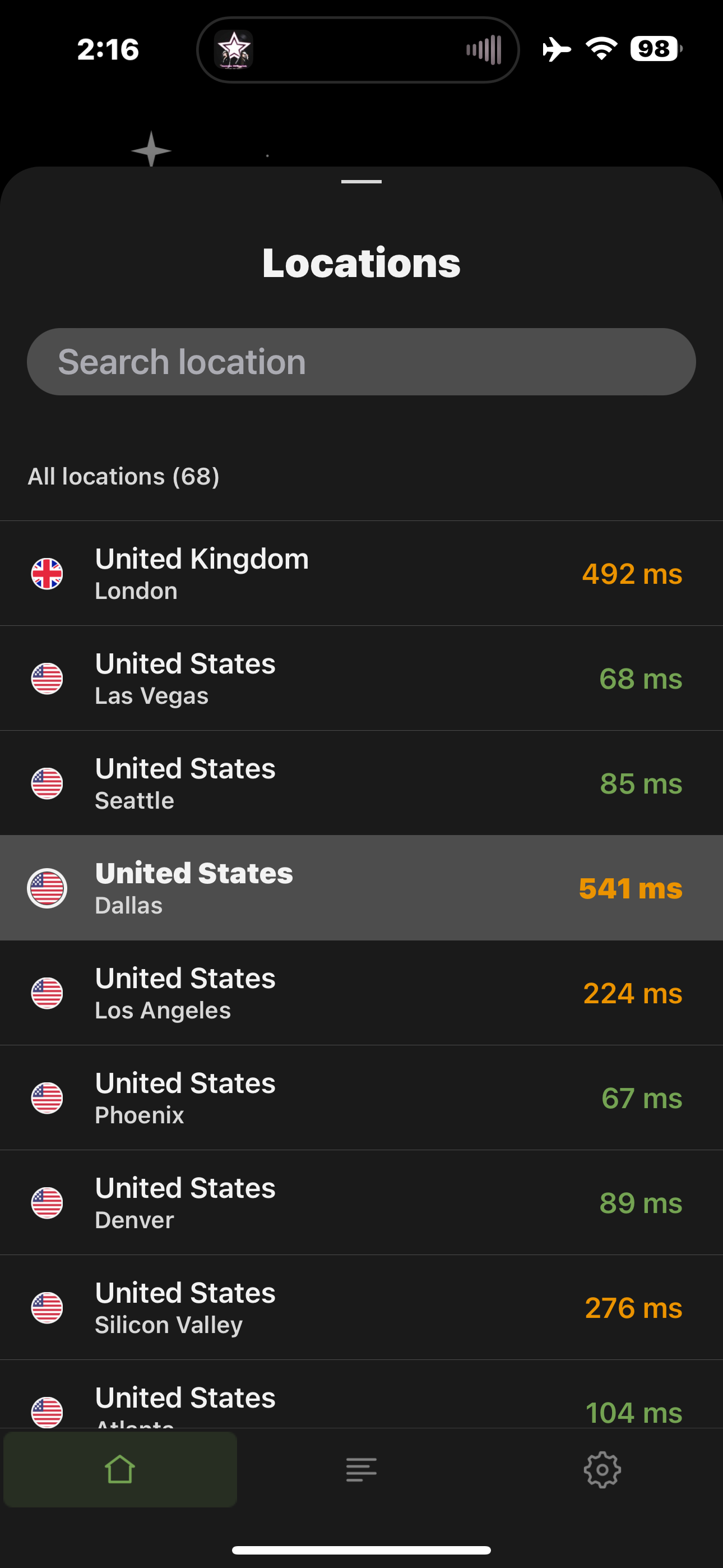
Task: Click the 541 ms Dallas ping value
Action: (x=631, y=888)
